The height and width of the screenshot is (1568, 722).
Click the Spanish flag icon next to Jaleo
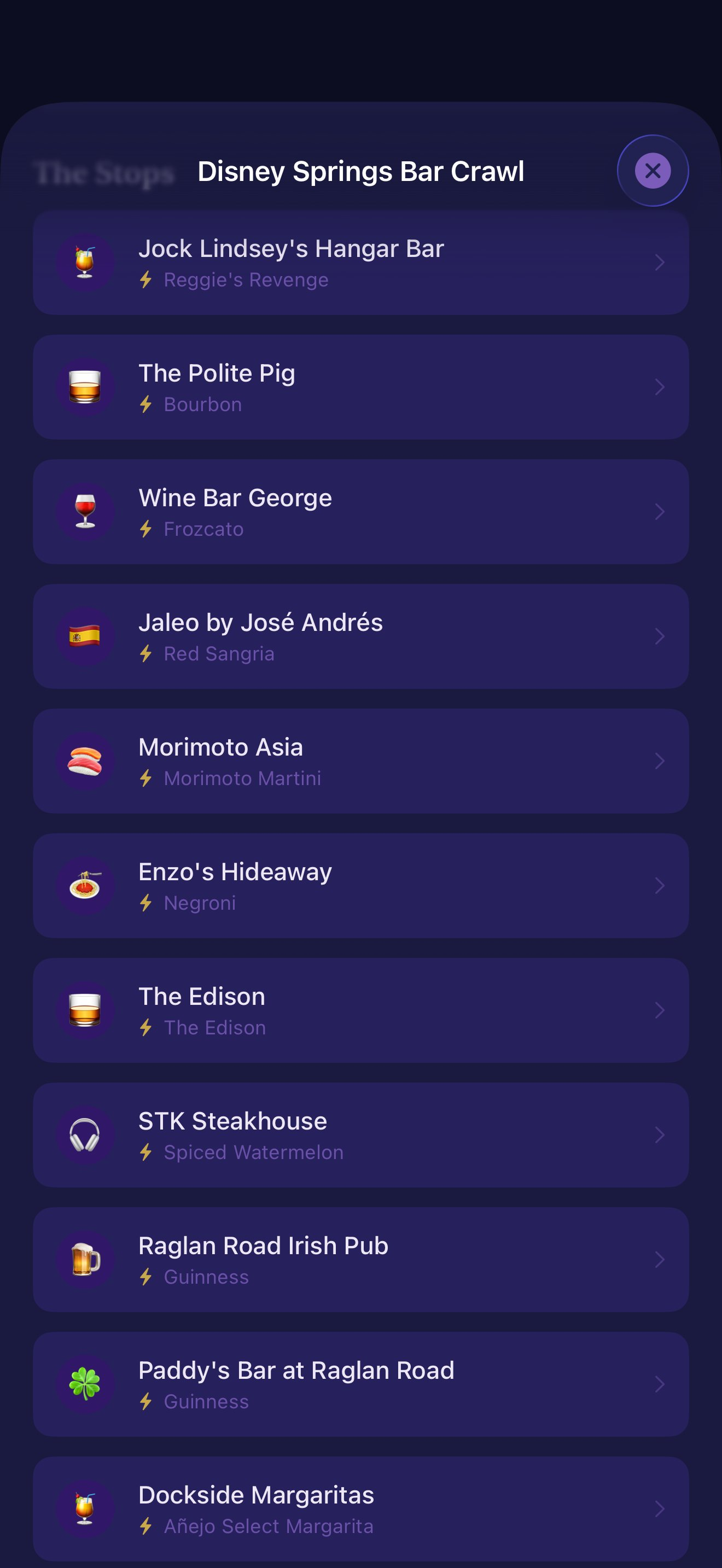click(86, 636)
